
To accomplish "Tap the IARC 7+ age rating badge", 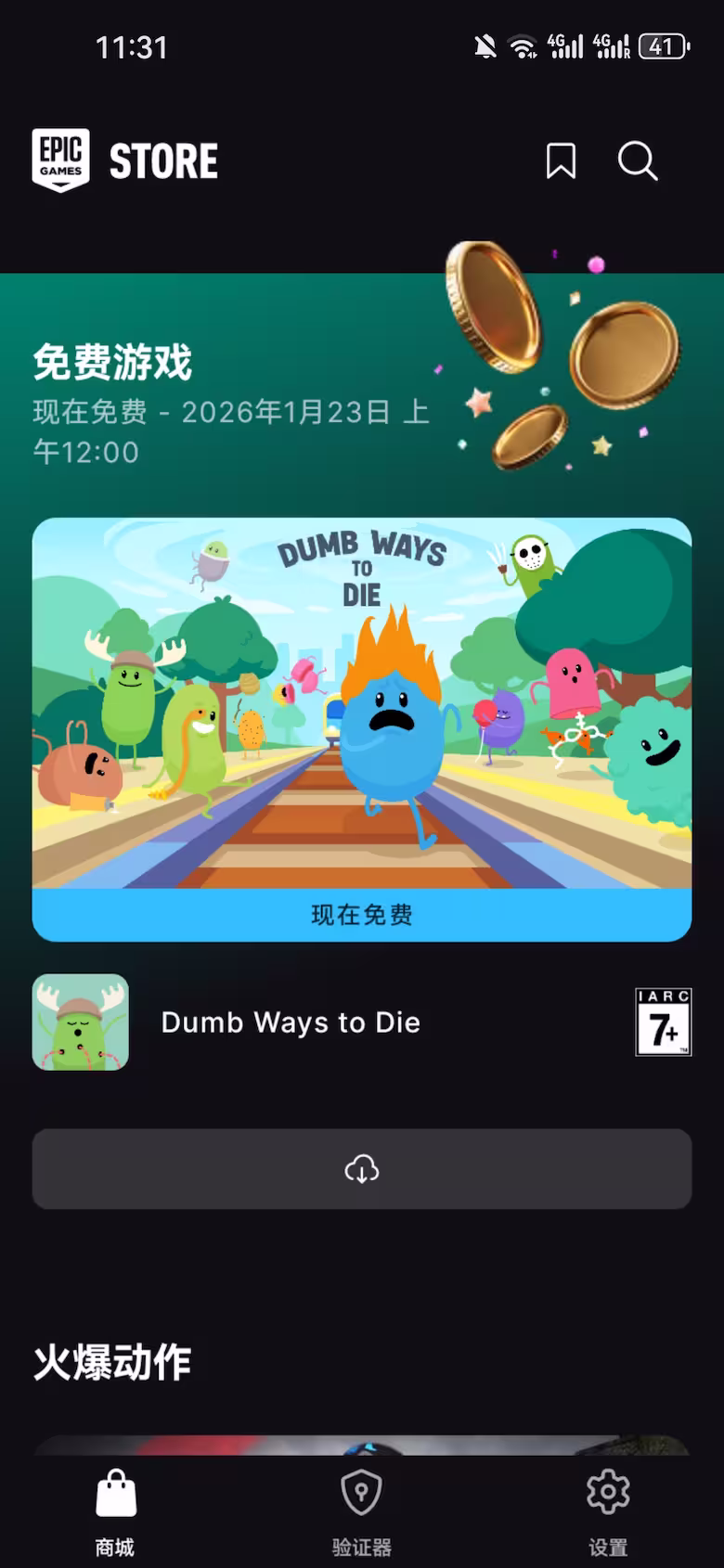I will coord(664,1022).
